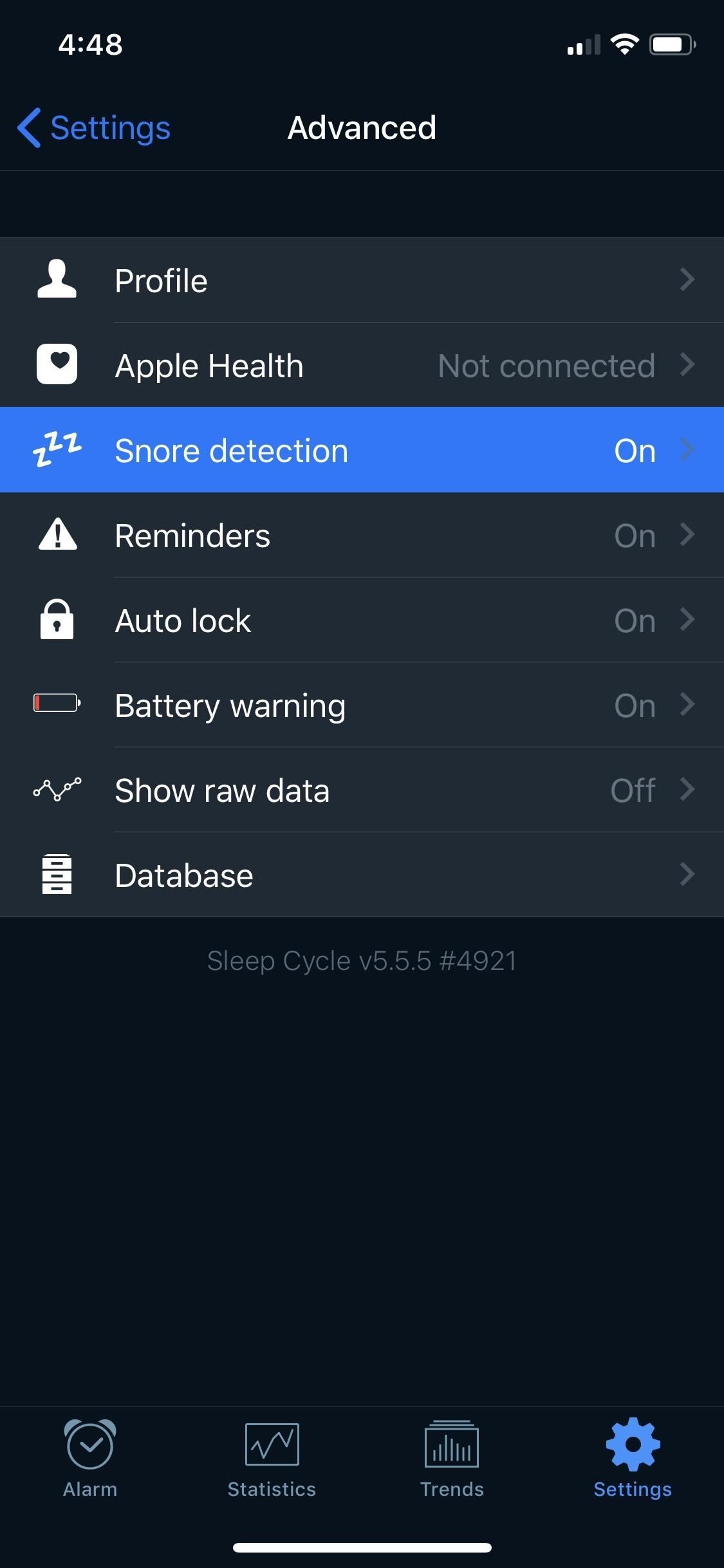Viewport: 724px width, 1568px height.
Task: Click the Show raw data graph icon
Action: [57, 789]
